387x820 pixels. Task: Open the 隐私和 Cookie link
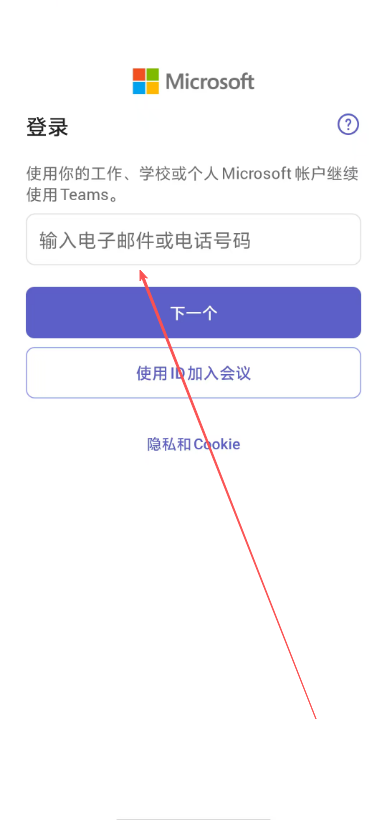pos(194,445)
